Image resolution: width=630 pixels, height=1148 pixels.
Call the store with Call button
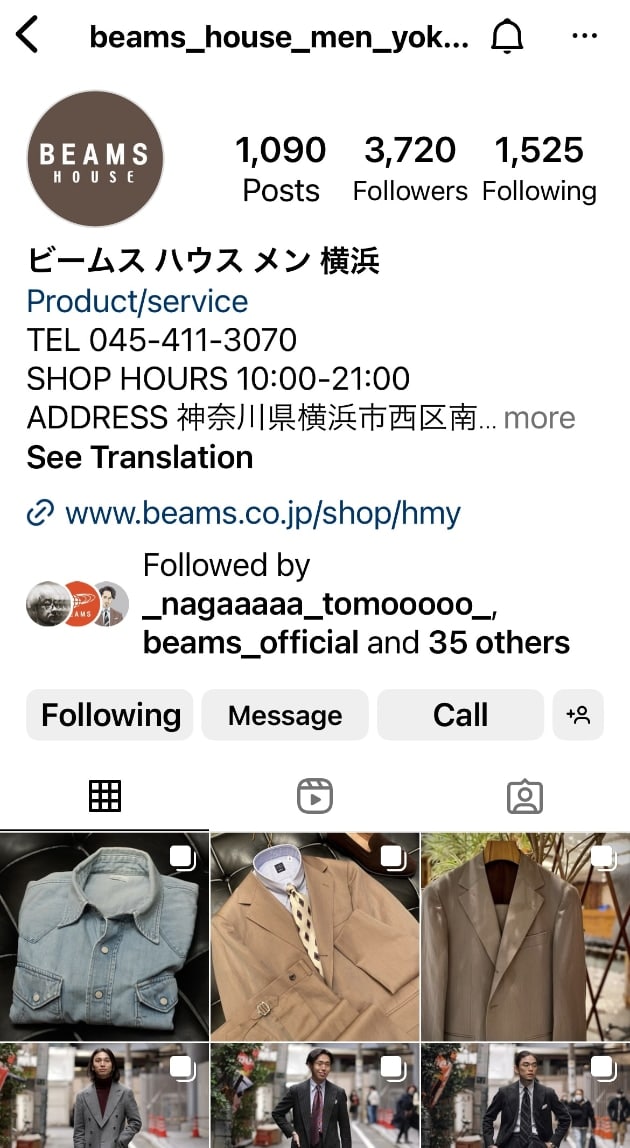tap(460, 715)
